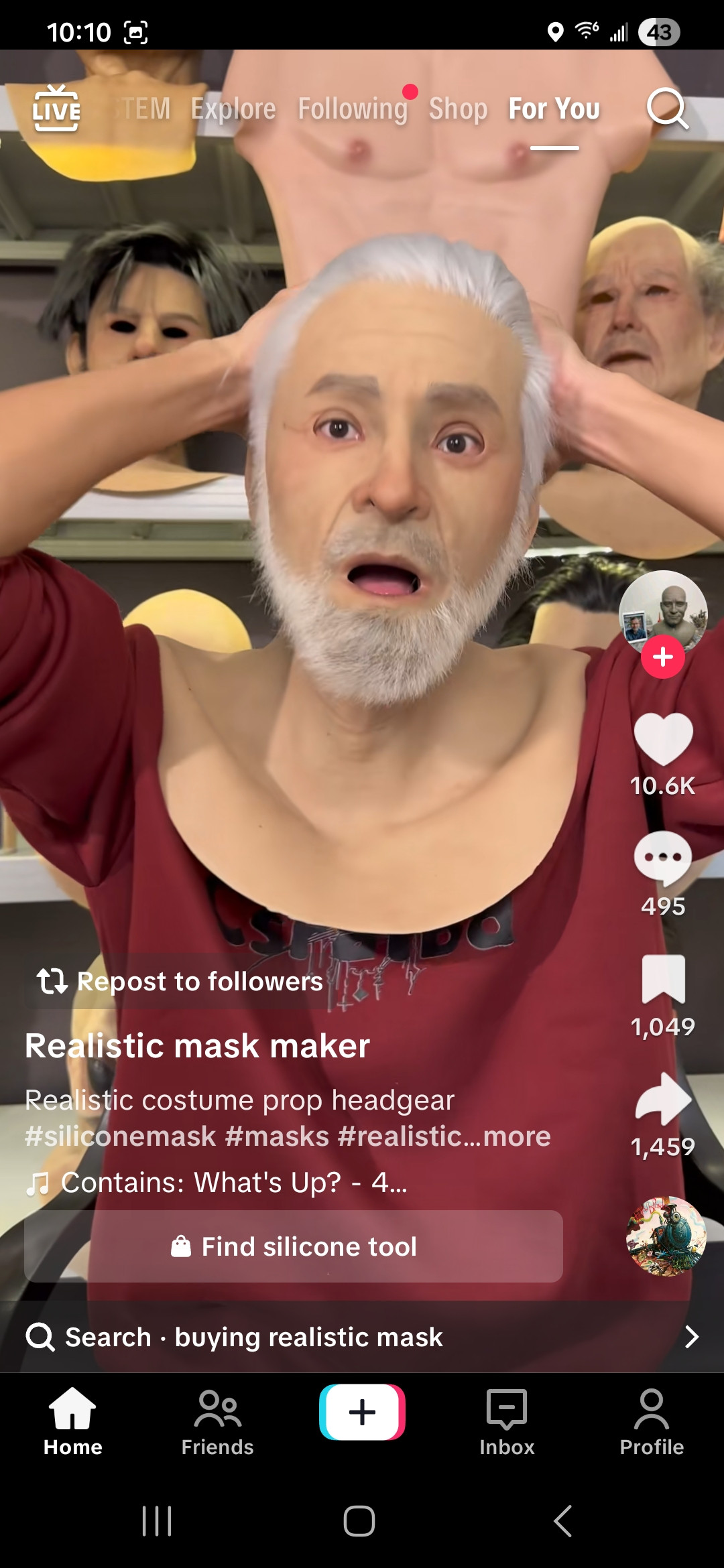Like this video with the heart
The width and height of the screenshot is (724, 1568).
[x=662, y=738]
